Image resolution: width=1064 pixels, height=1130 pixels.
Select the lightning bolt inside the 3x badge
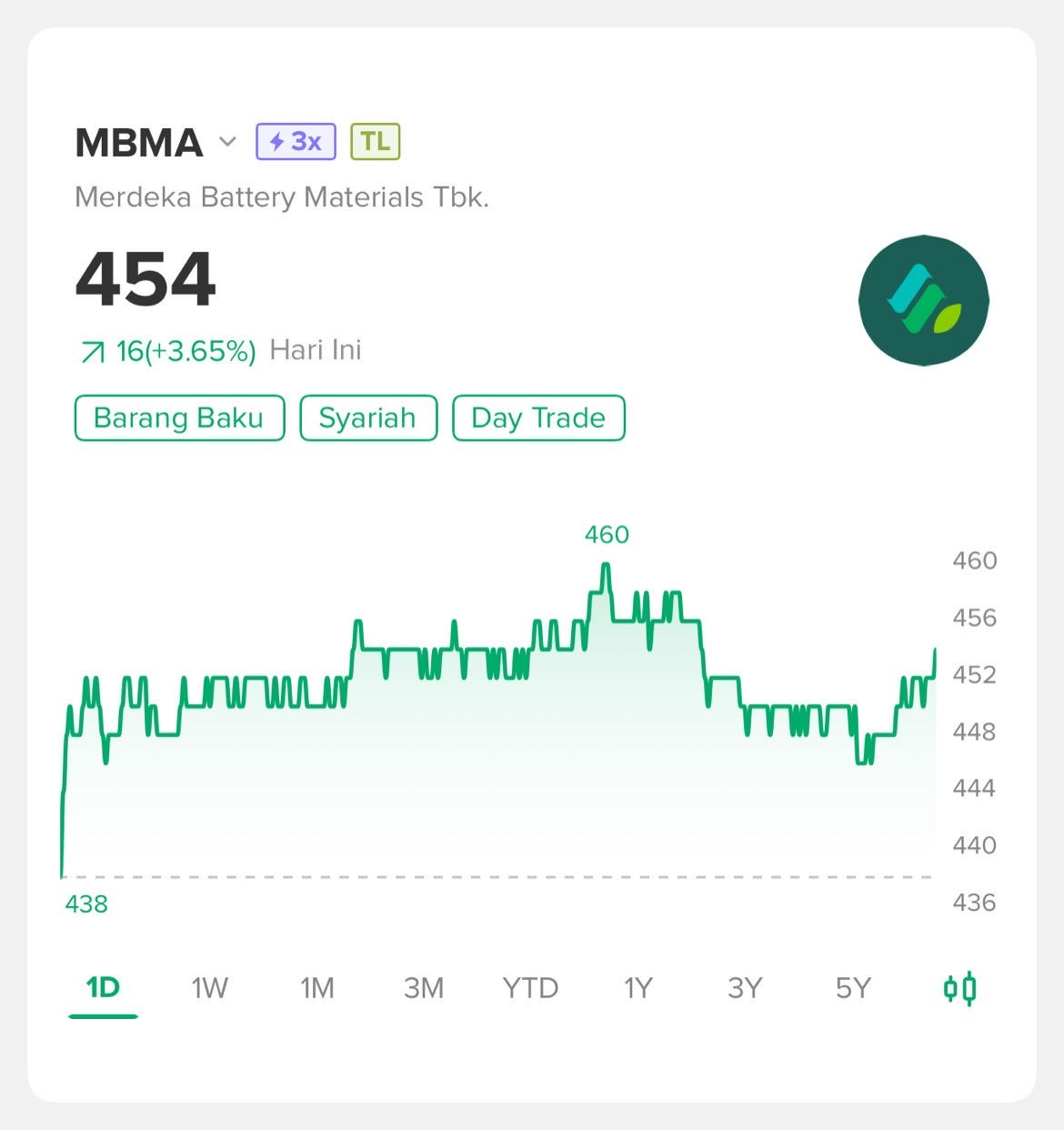(273, 141)
